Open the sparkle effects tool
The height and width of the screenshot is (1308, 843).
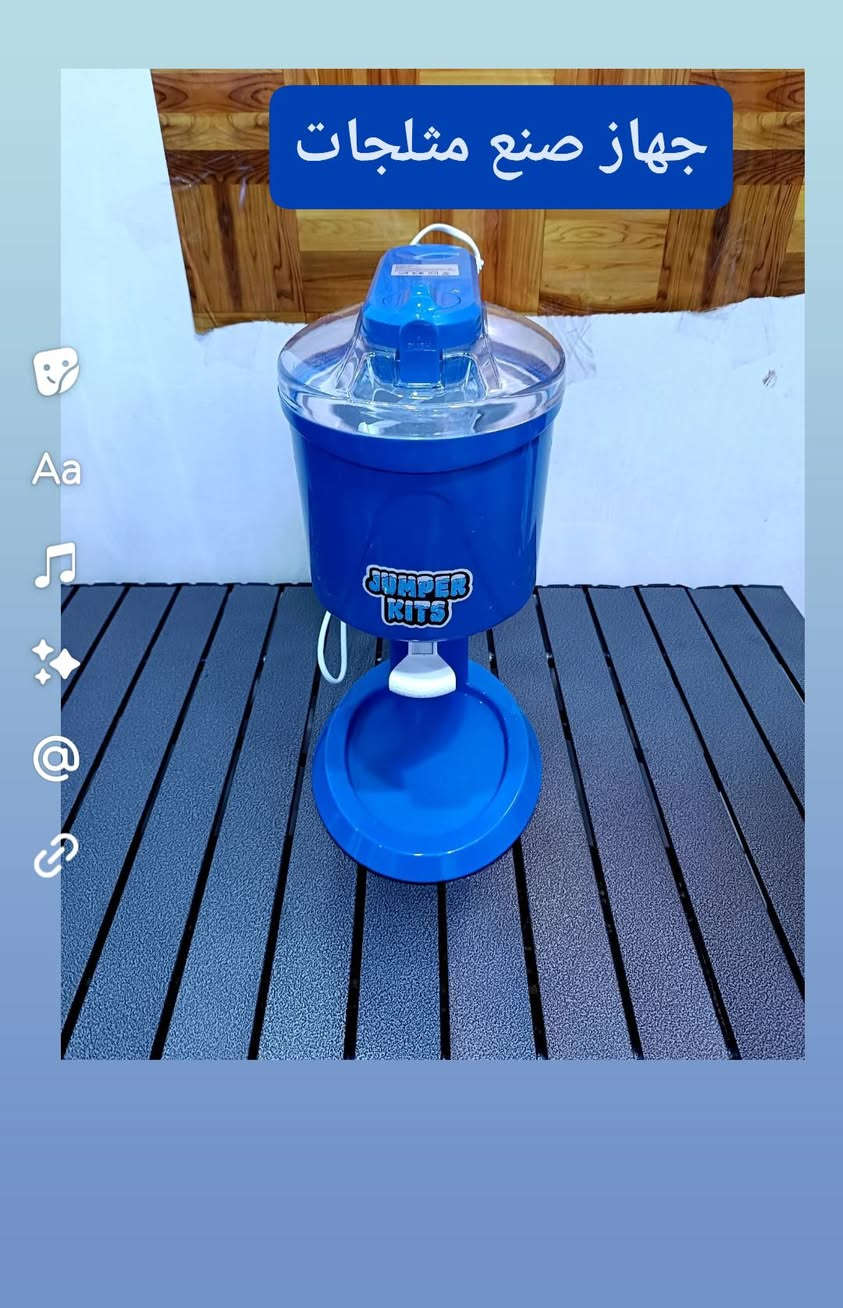[56, 662]
